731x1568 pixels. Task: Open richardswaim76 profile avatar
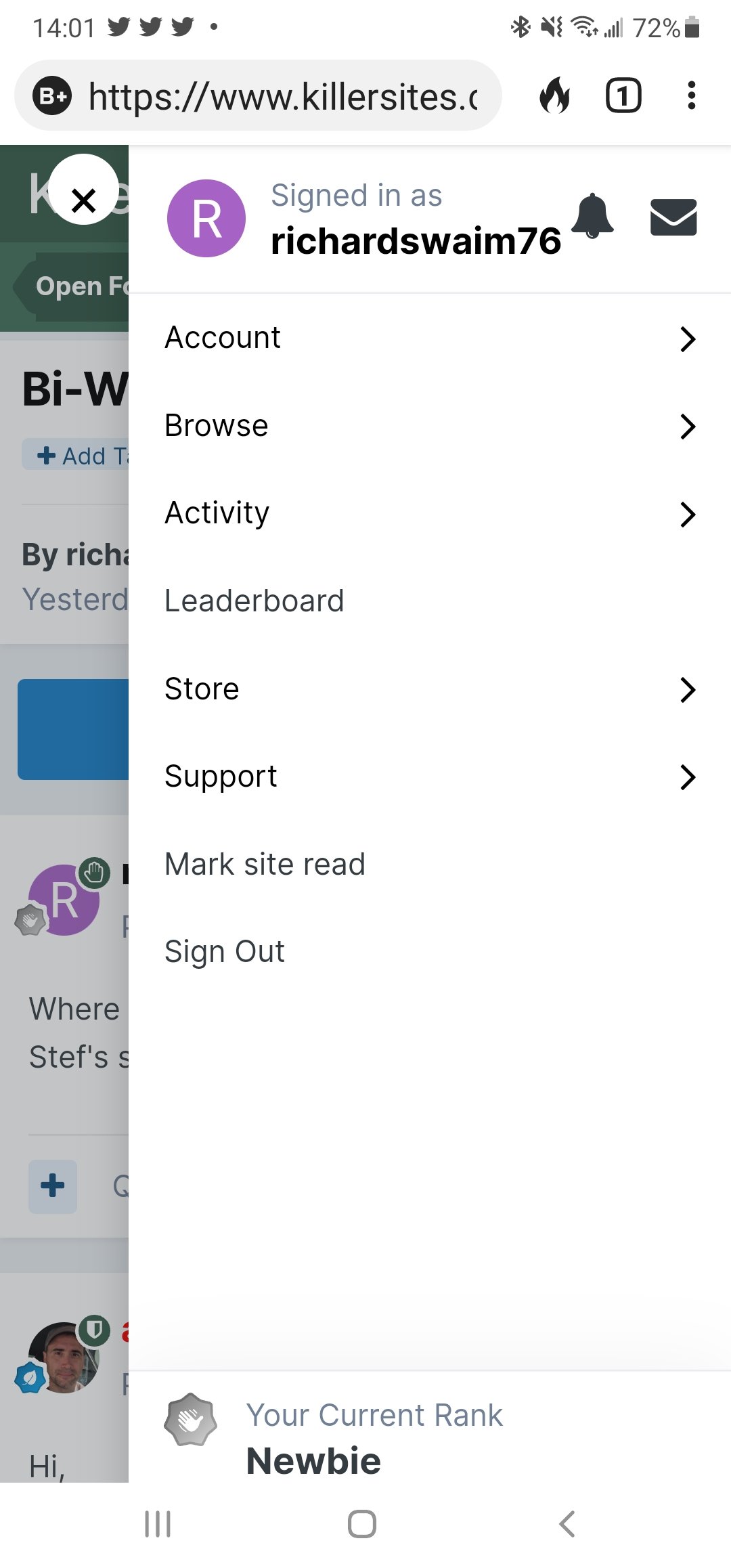point(206,218)
